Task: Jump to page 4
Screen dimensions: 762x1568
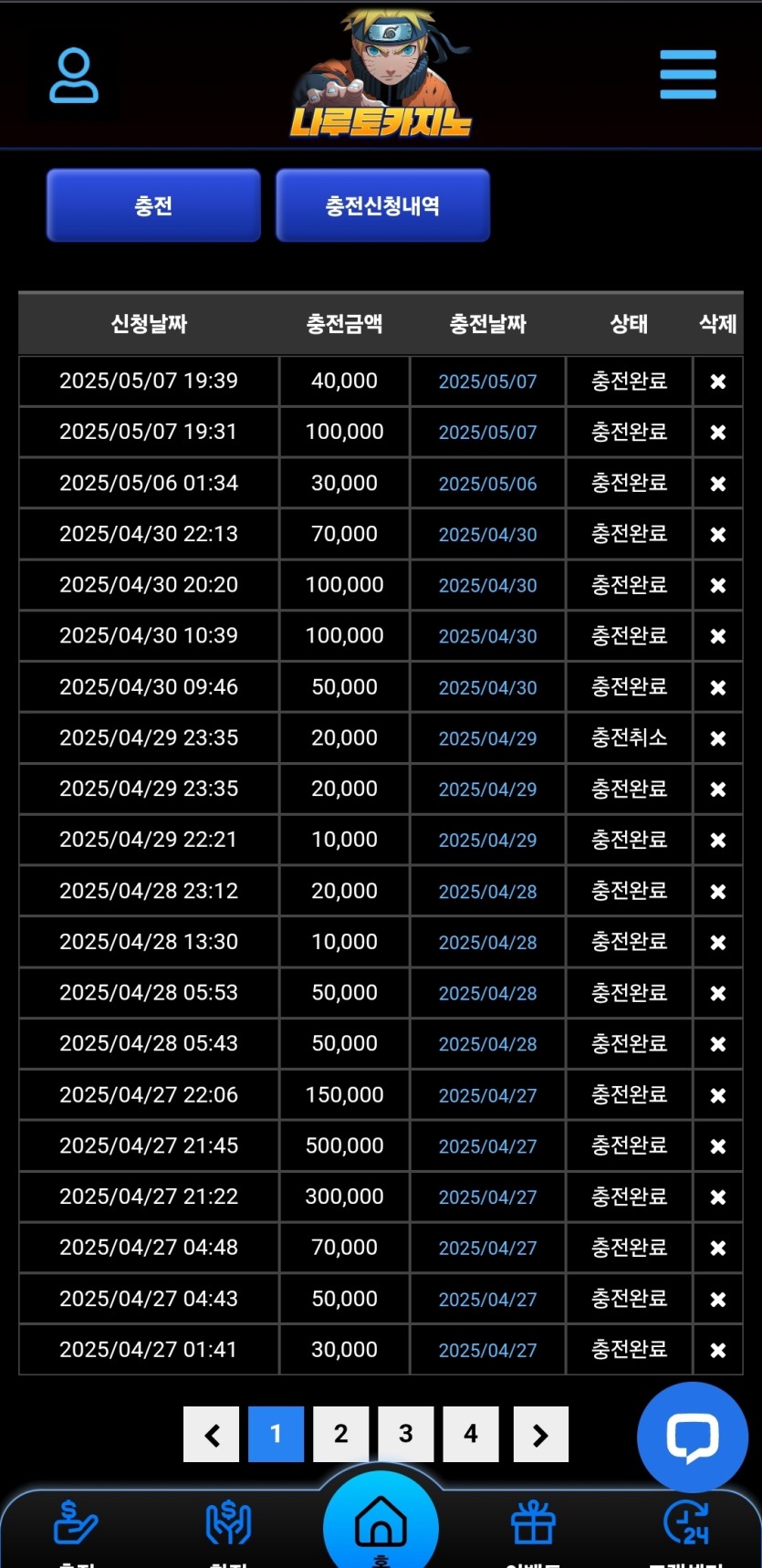Action: coord(471,1434)
